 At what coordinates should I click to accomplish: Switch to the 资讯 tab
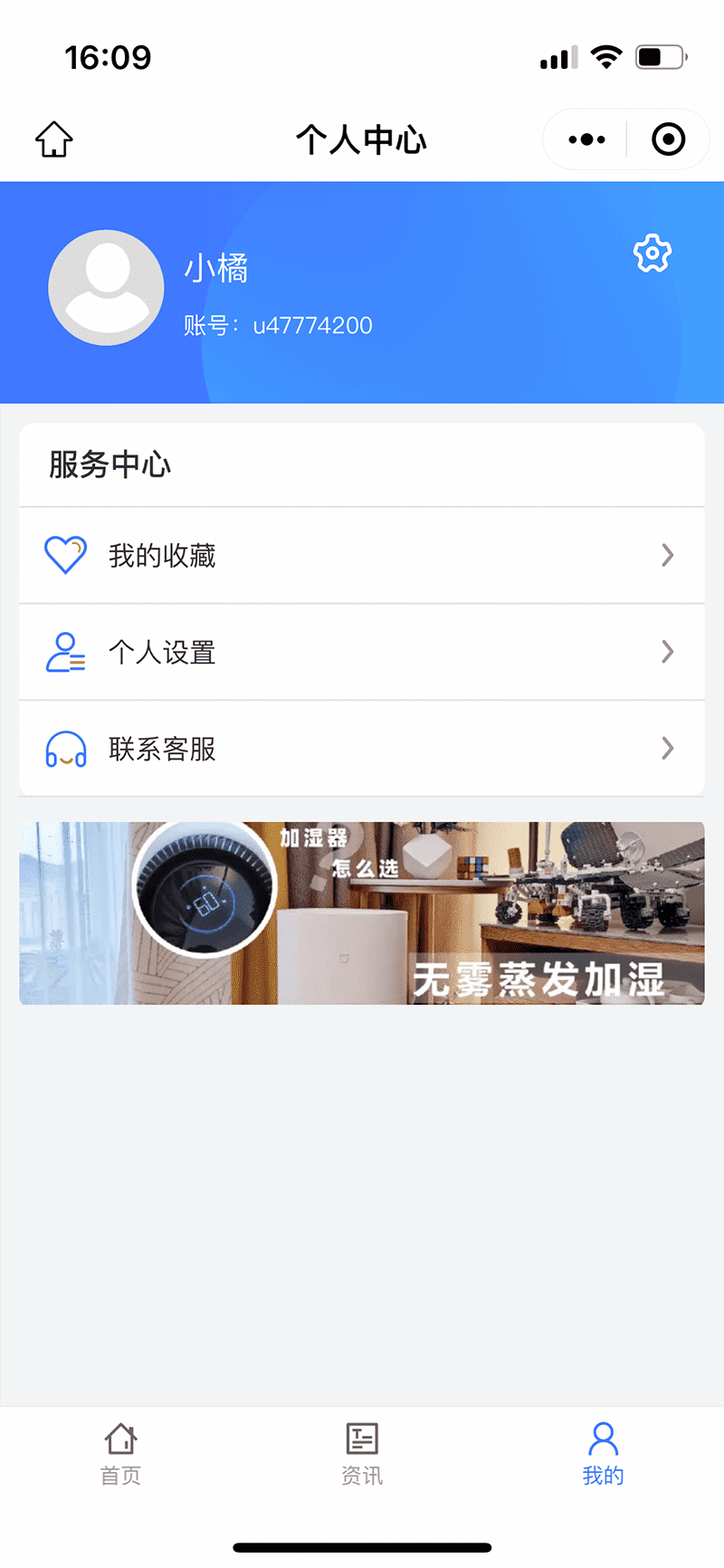click(362, 1454)
